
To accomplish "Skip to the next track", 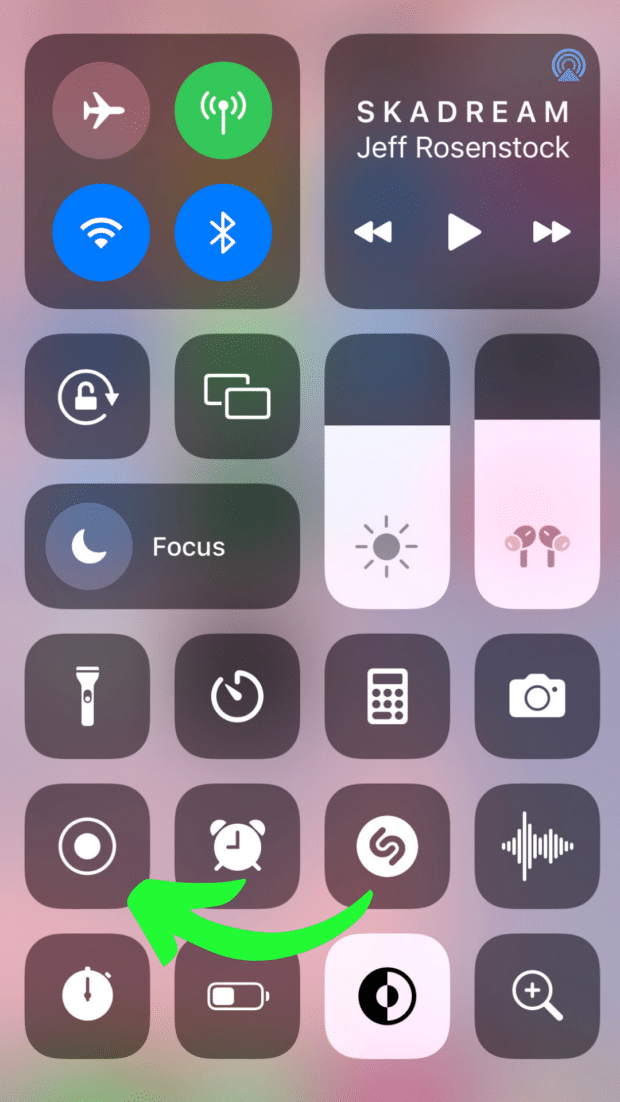I will click(551, 232).
